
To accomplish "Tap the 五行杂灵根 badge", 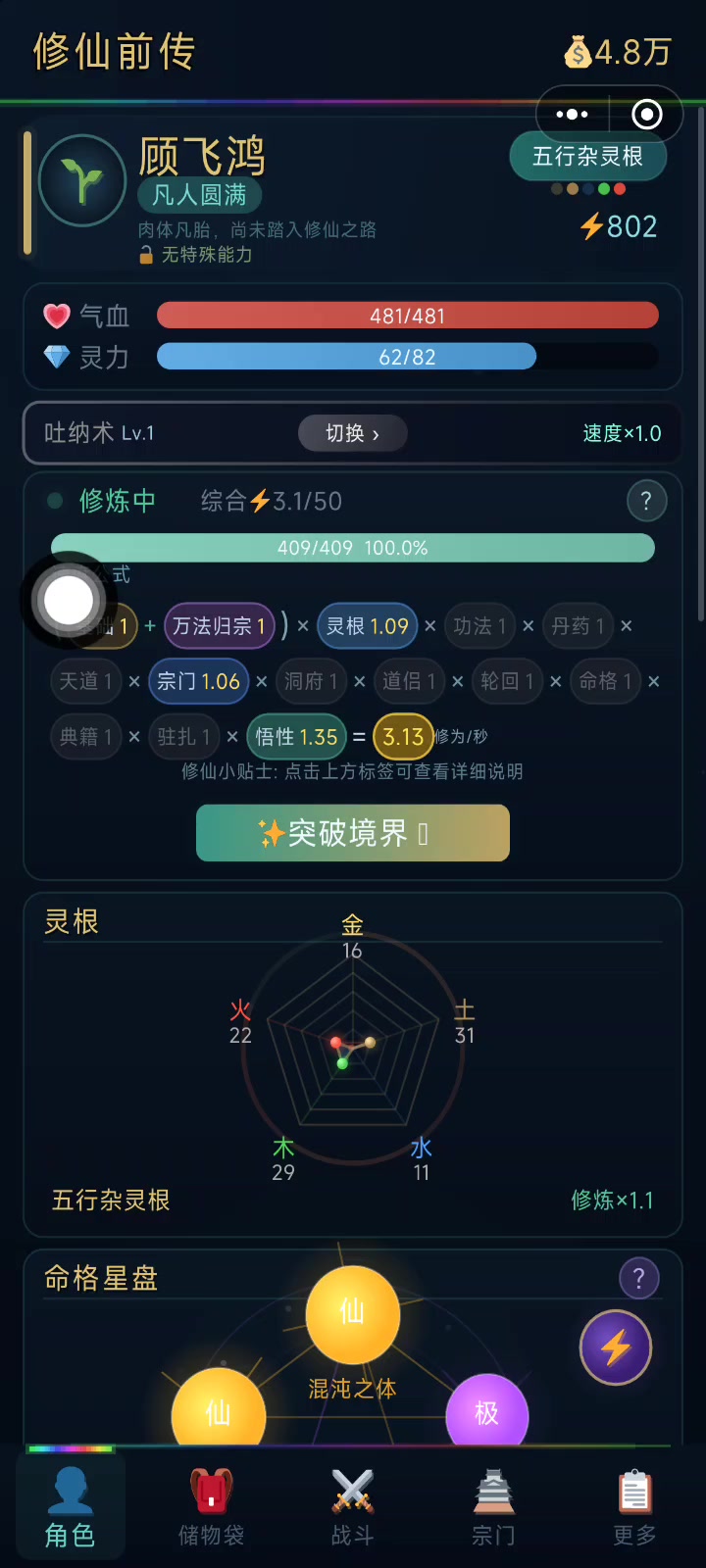I will pos(587,157).
